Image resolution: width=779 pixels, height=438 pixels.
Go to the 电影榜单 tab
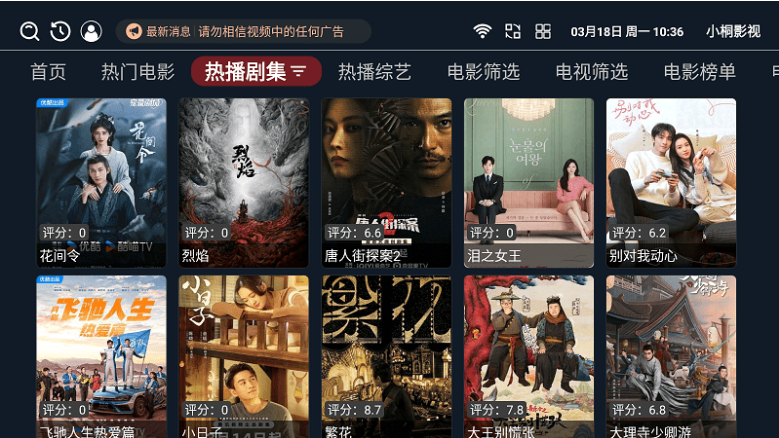click(699, 72)
